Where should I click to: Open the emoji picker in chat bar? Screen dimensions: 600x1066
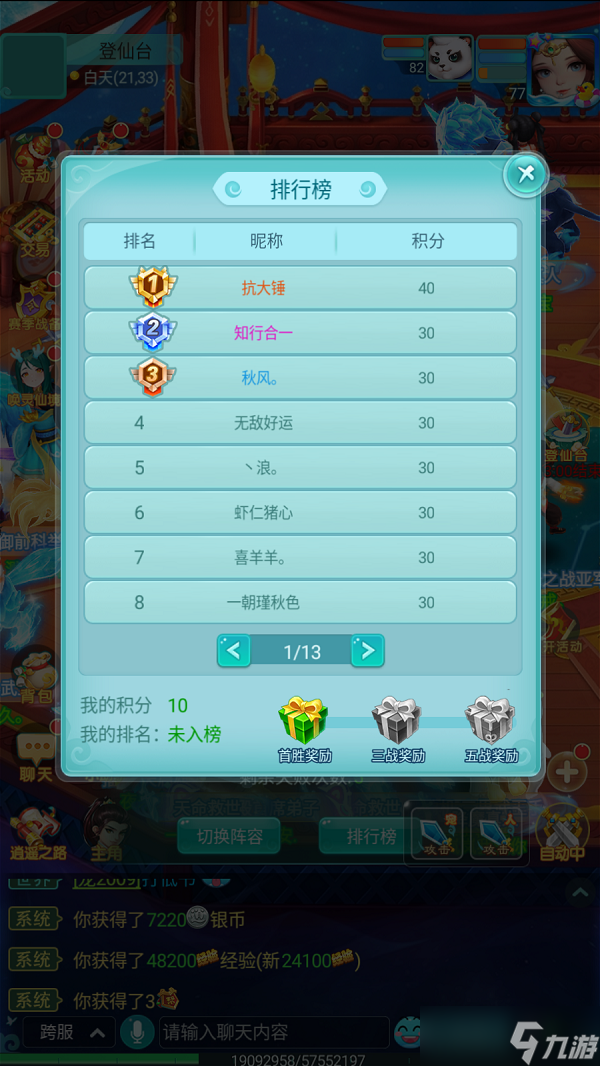[408, 1030]
